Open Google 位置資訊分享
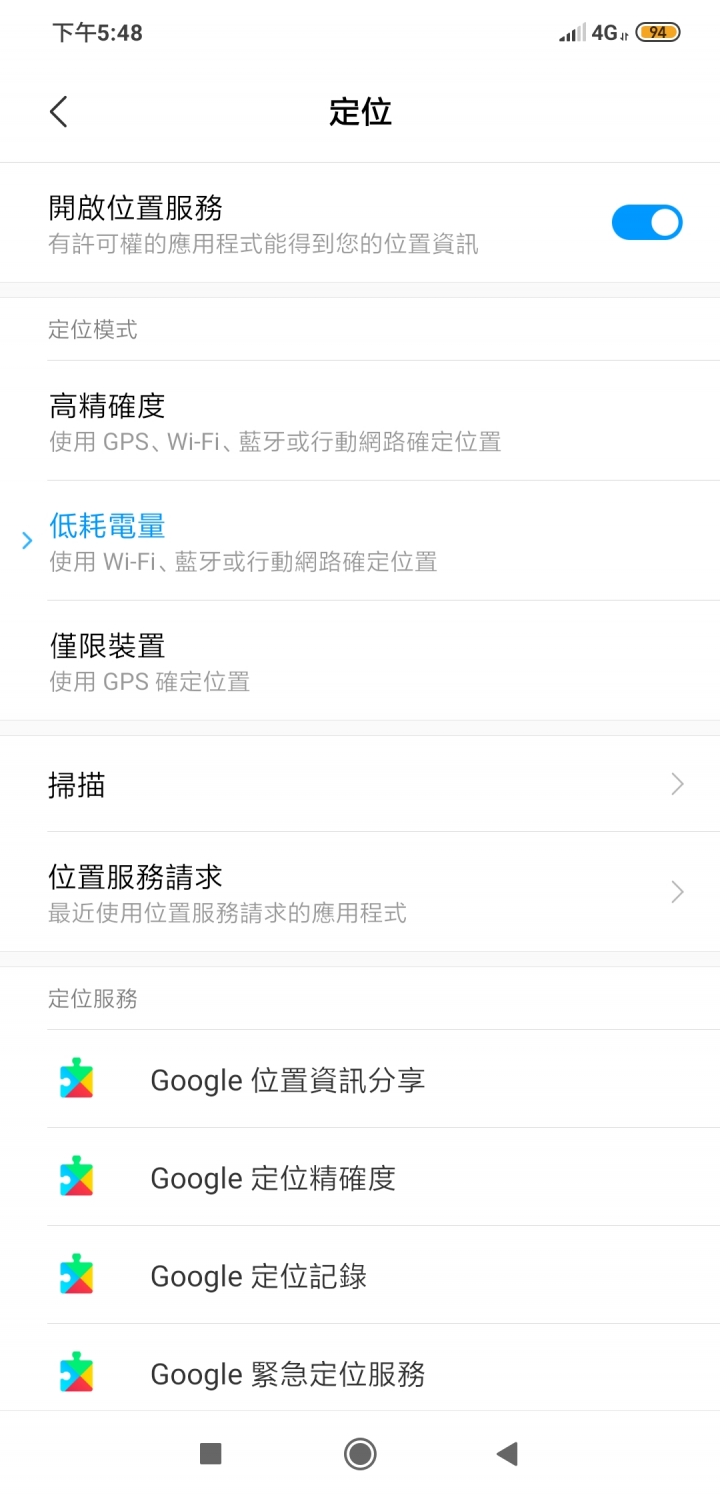720x1497 pixels. 360,1080
